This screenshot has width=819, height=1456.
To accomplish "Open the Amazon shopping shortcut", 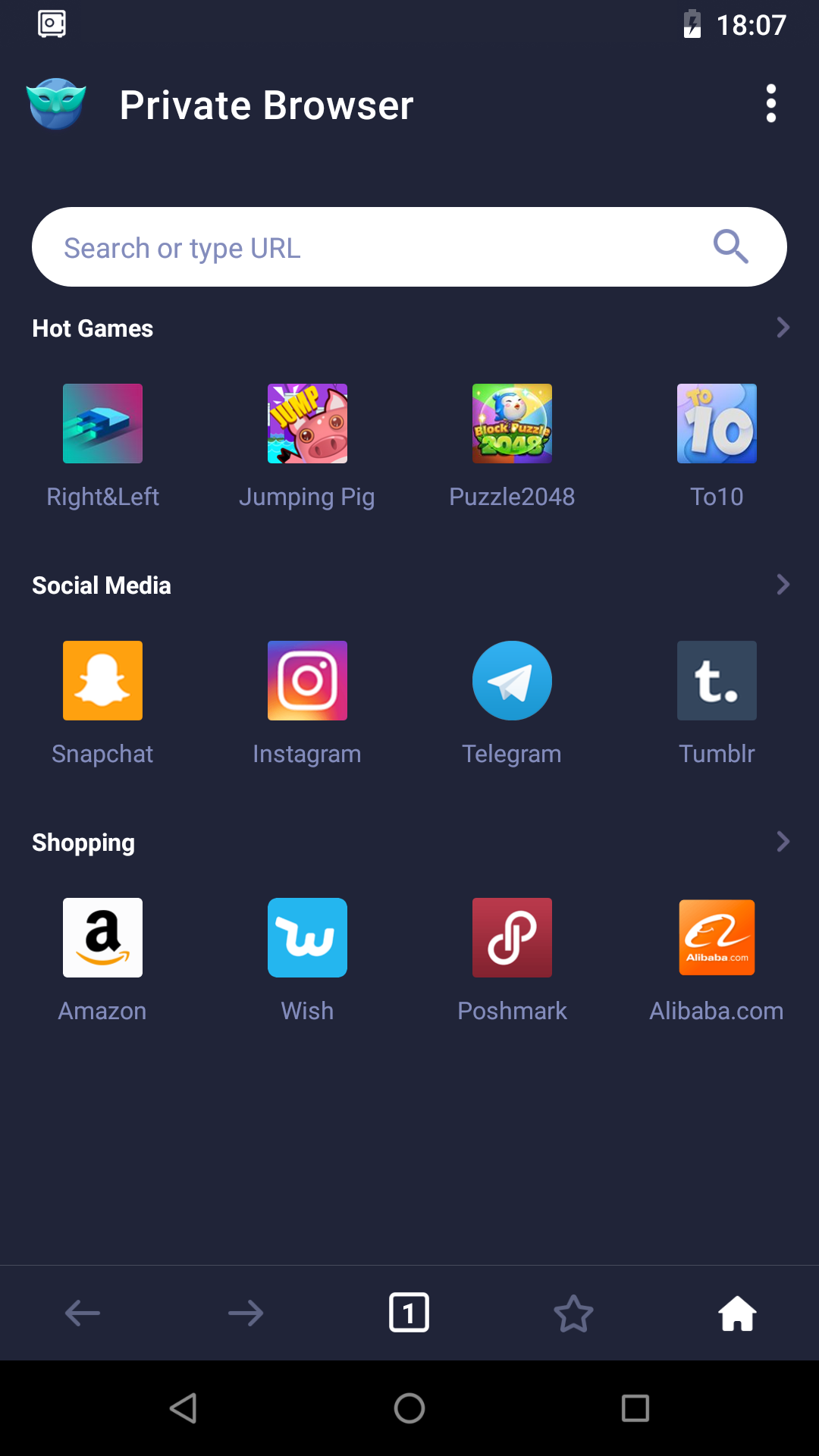I will coord(102,937).
